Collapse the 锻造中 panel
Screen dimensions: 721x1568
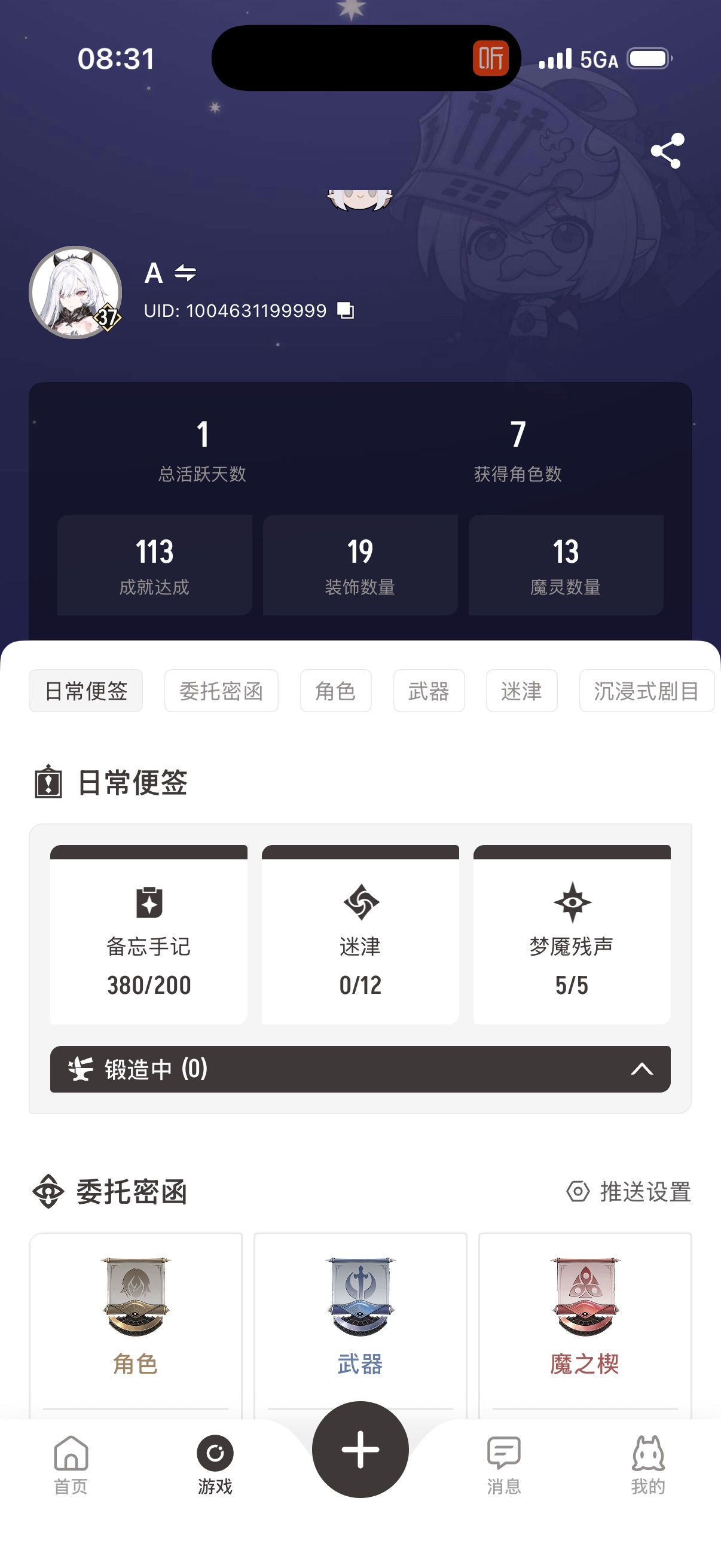[x=641, y=1069]
